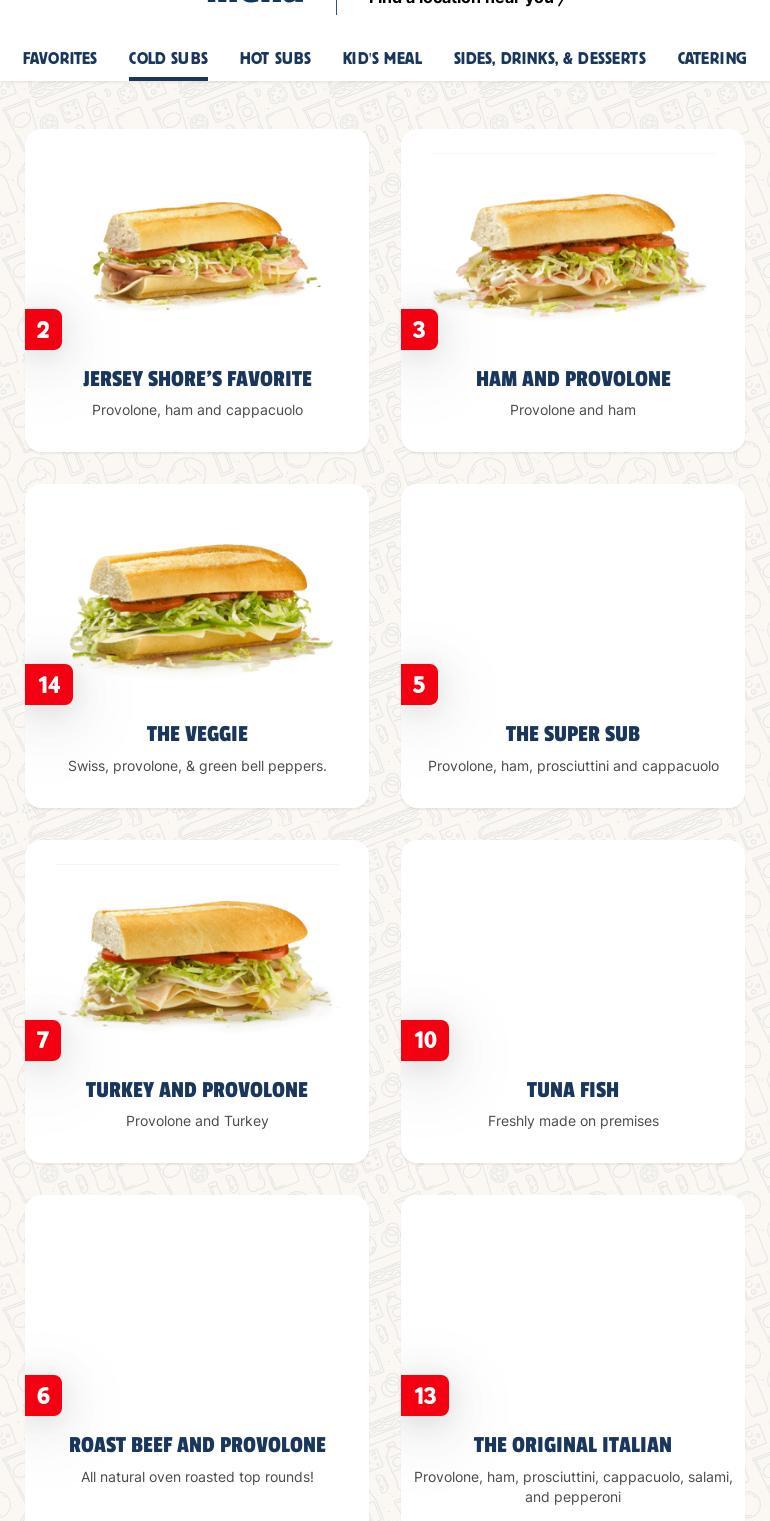Open the Roast Beef and Provolone card
The image size is (770, 1521).
(197, 1357)
